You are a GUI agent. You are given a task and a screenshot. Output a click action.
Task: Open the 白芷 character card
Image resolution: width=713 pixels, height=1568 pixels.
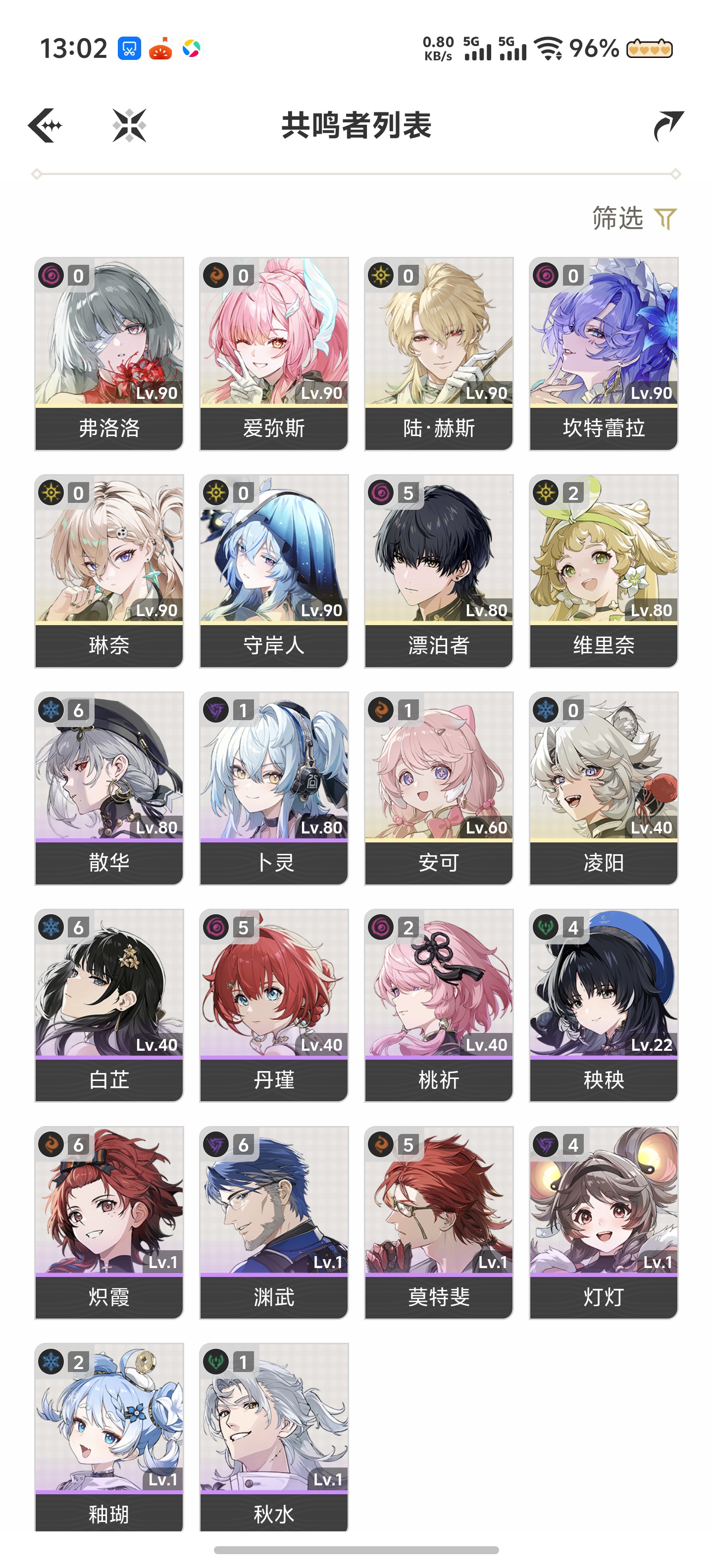[109, 1005]
